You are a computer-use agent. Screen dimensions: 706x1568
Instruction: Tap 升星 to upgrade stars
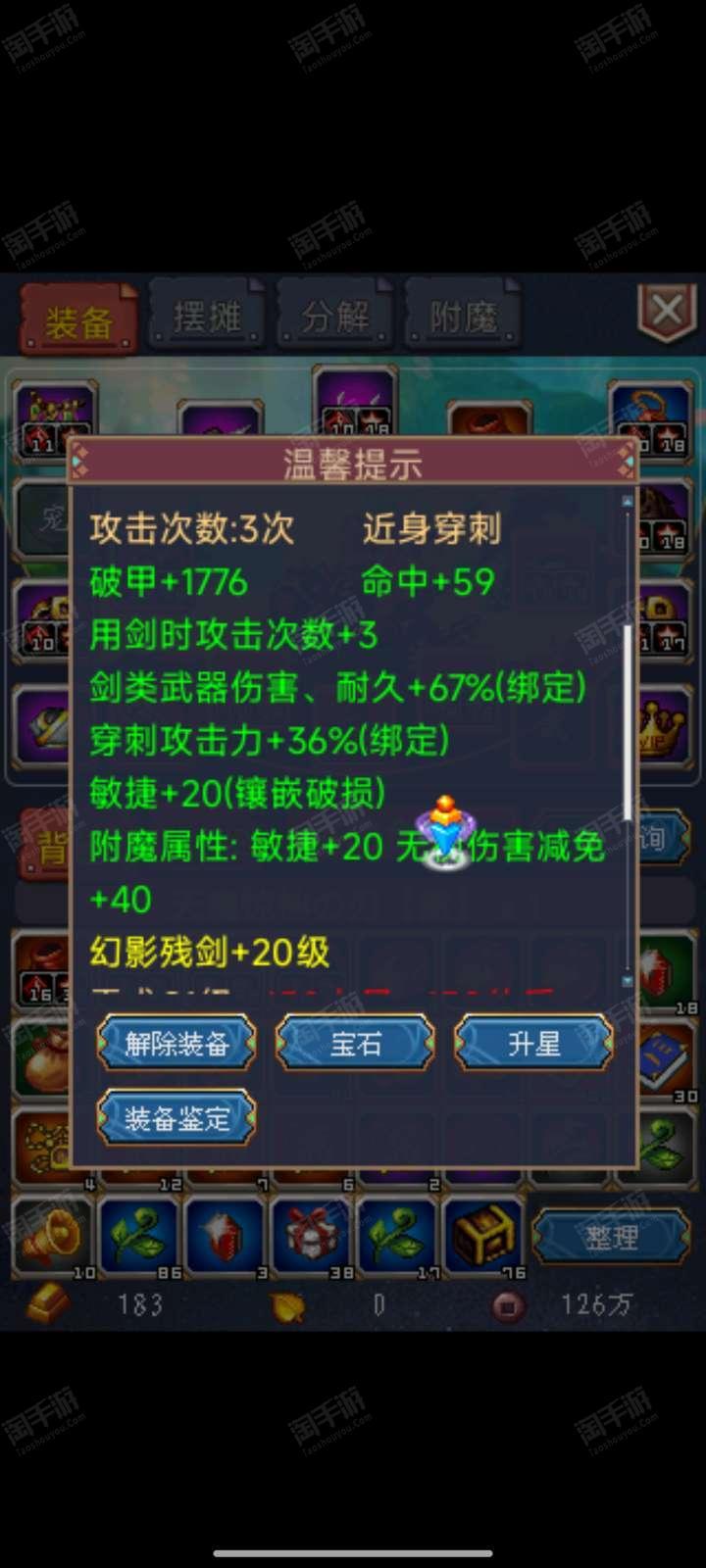(533, 1044)
